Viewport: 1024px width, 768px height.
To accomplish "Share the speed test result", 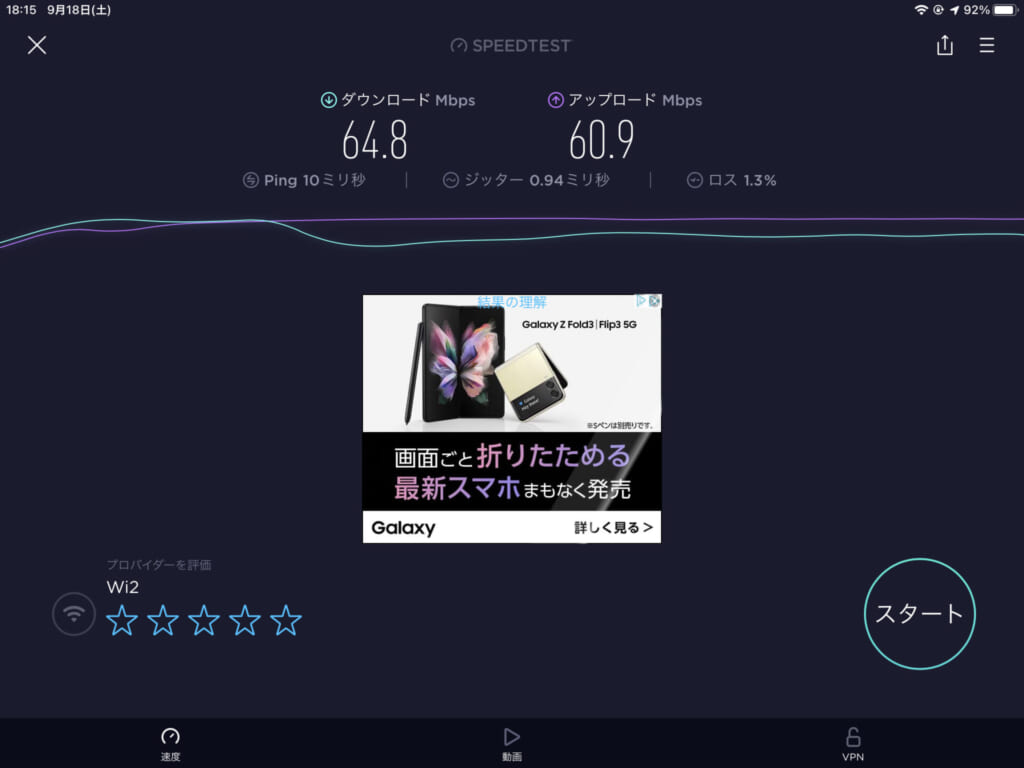I will (x=944, y=45).
